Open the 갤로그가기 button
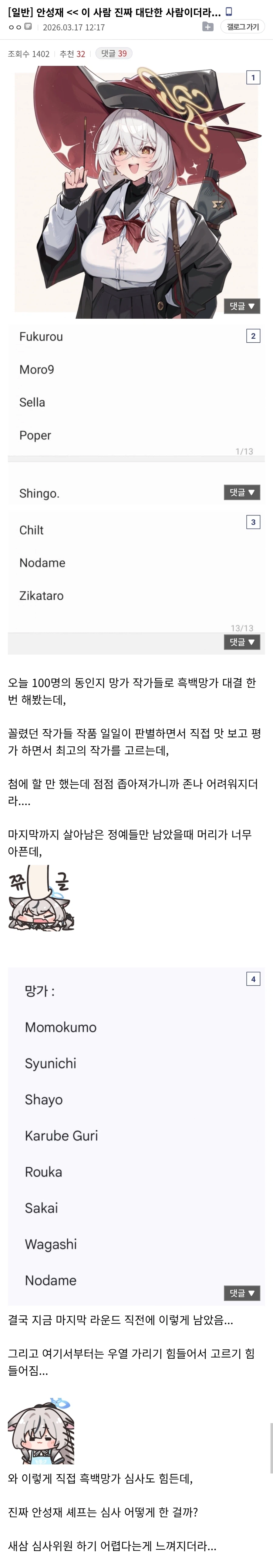Viewport: 273px width, 1568px height. 243,27
